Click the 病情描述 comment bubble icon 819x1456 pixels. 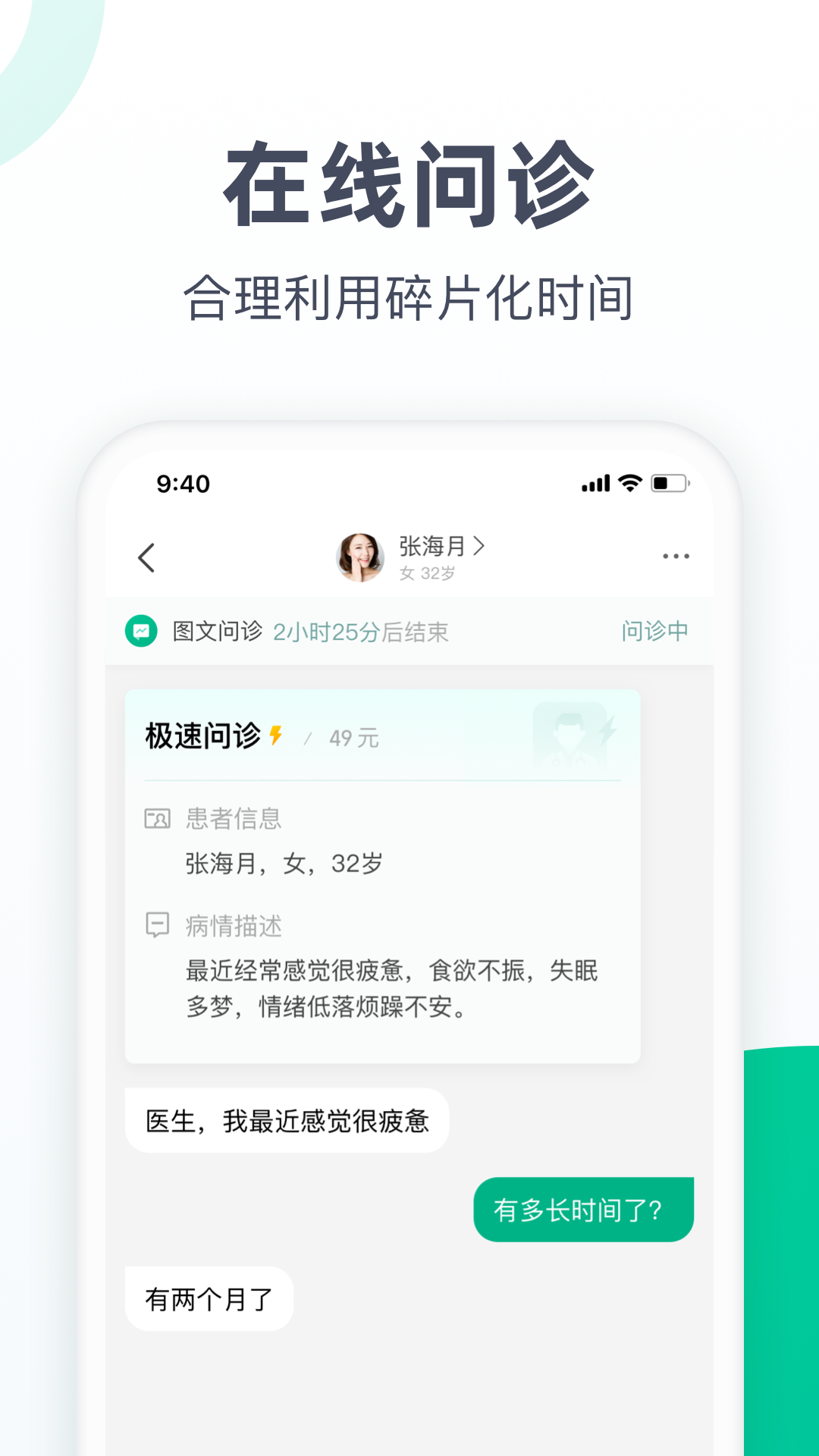155,925
